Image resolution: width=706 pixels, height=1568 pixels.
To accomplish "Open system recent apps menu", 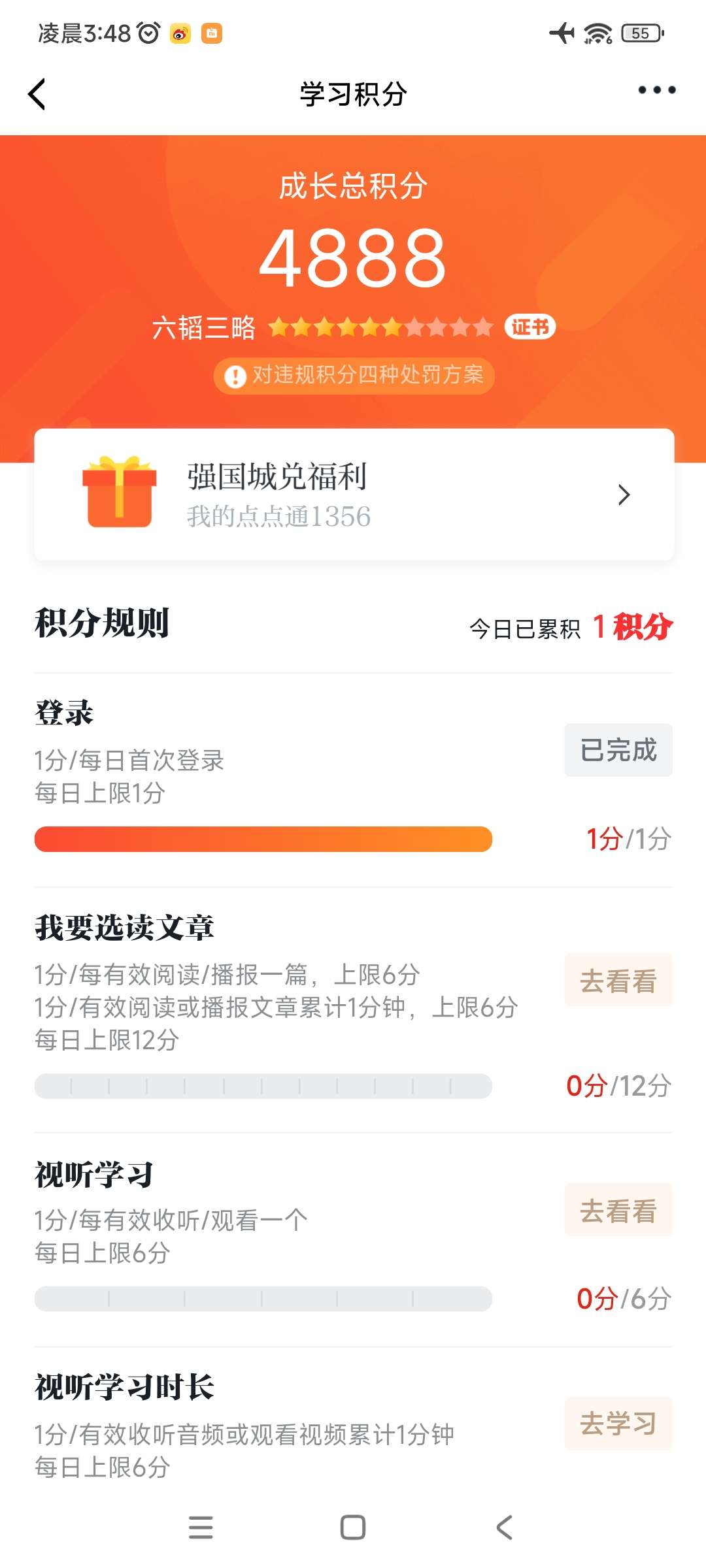I will 201,1527.
